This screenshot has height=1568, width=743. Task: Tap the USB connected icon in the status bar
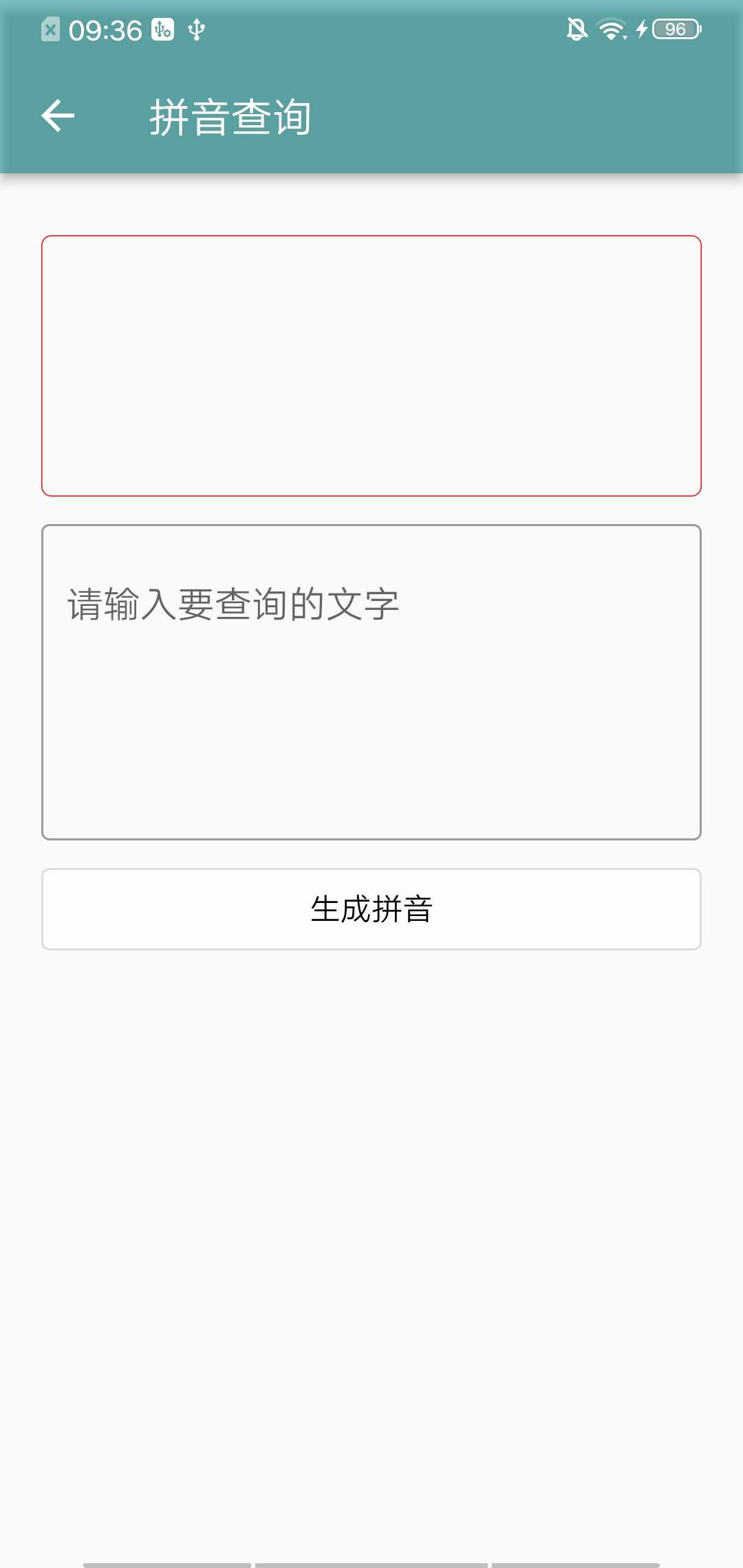coord(196,29)
